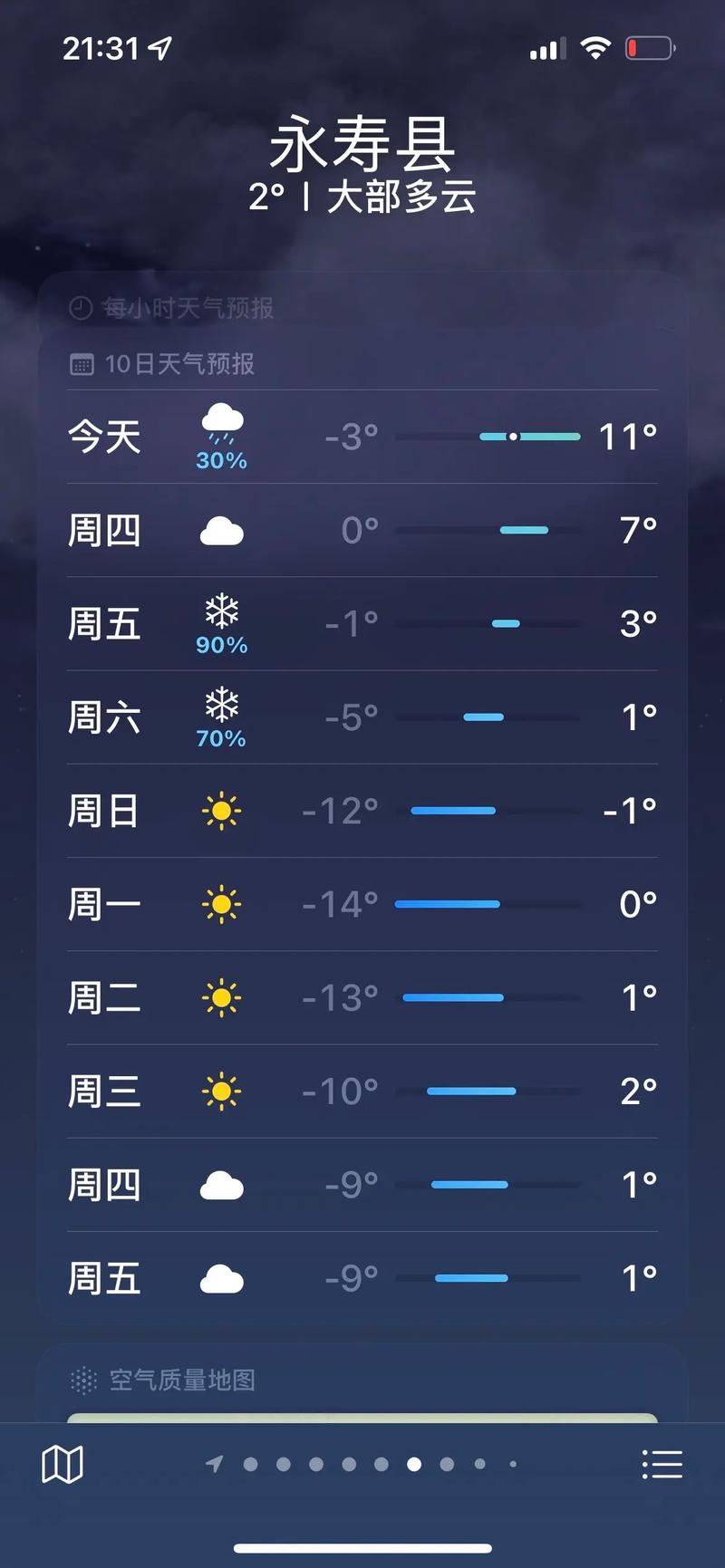Tap the sun icon on 周日 row
This screenshot has width=725, height=1568.
tap(221, 811)
